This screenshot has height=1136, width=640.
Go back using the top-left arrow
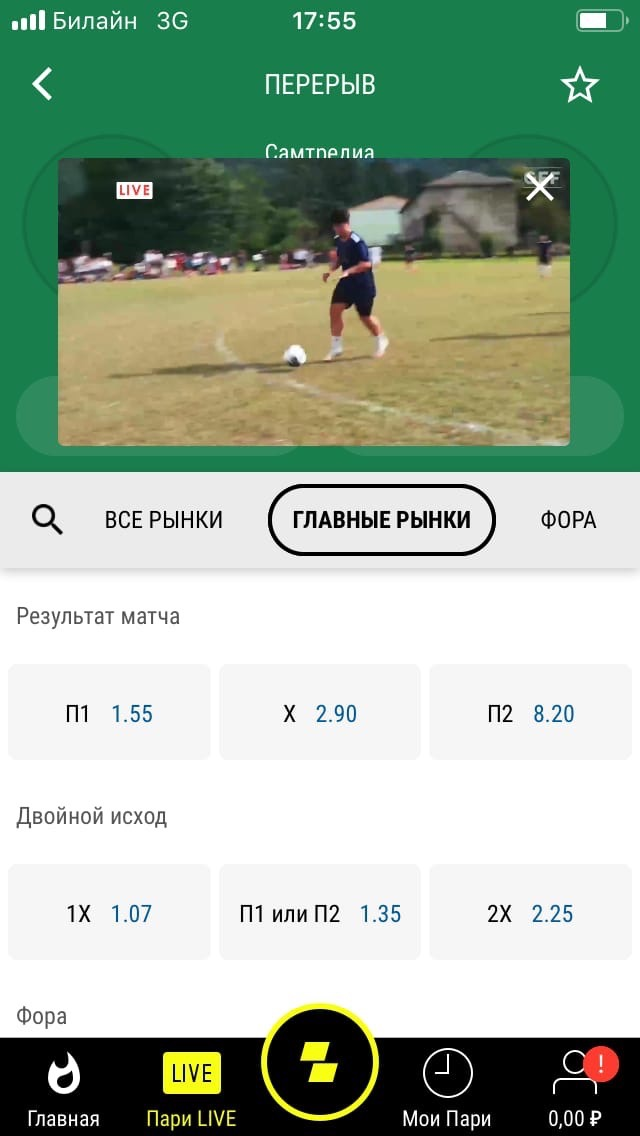point(42,84)
